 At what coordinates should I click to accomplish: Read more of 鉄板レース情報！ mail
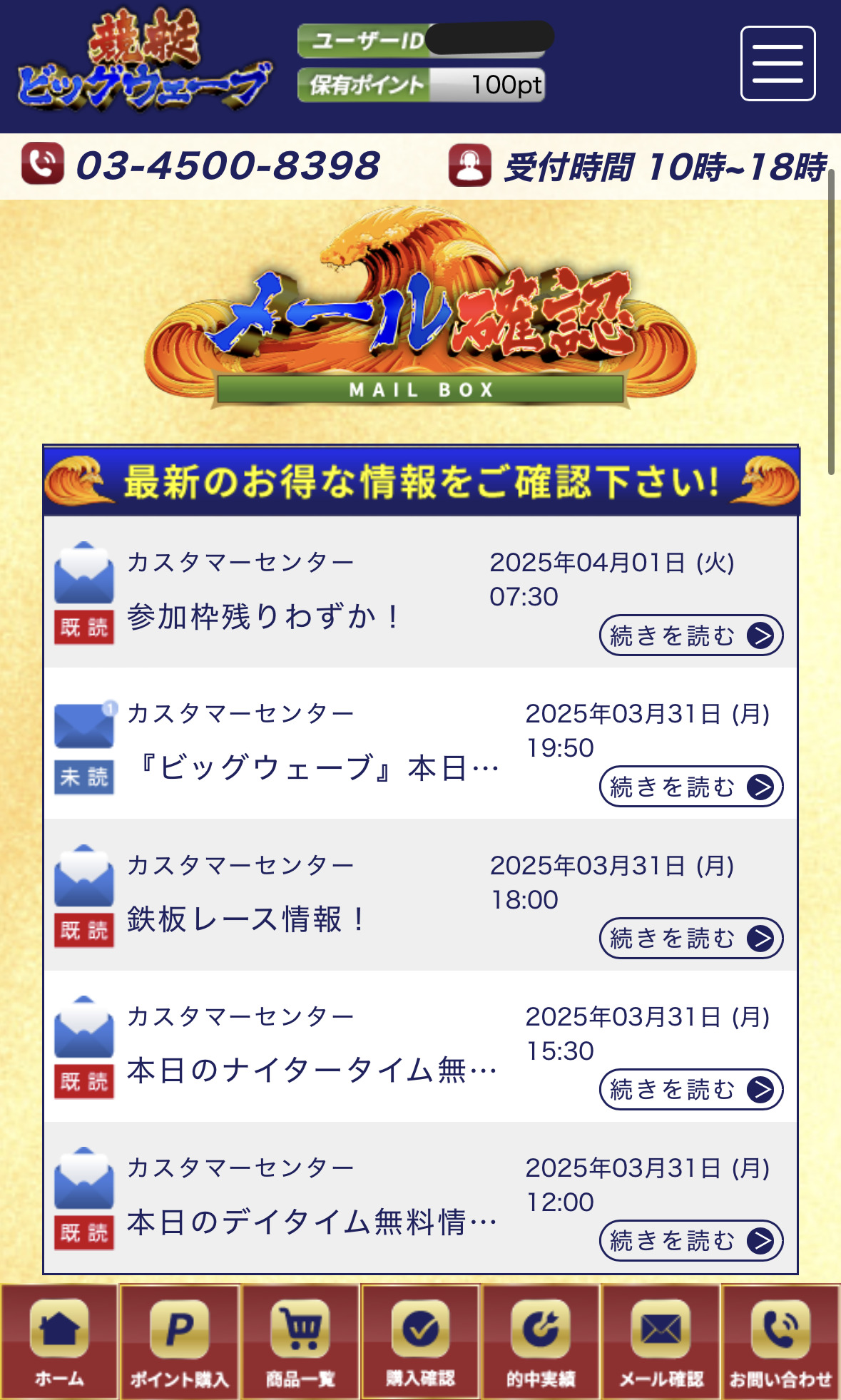690,938
